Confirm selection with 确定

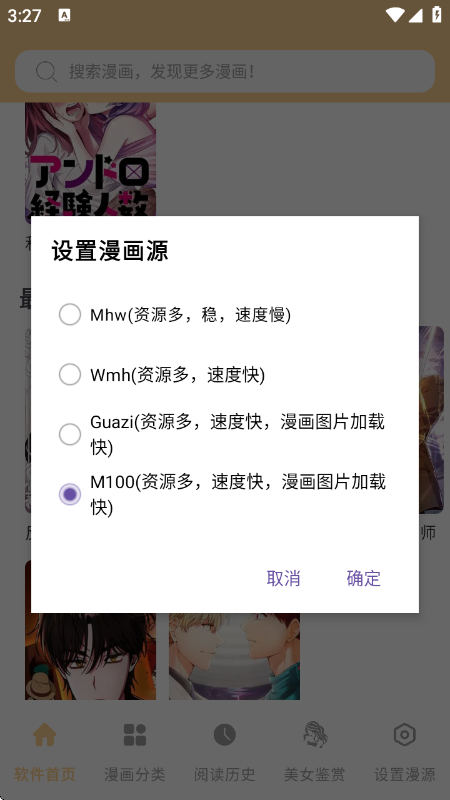coord(363,579)
